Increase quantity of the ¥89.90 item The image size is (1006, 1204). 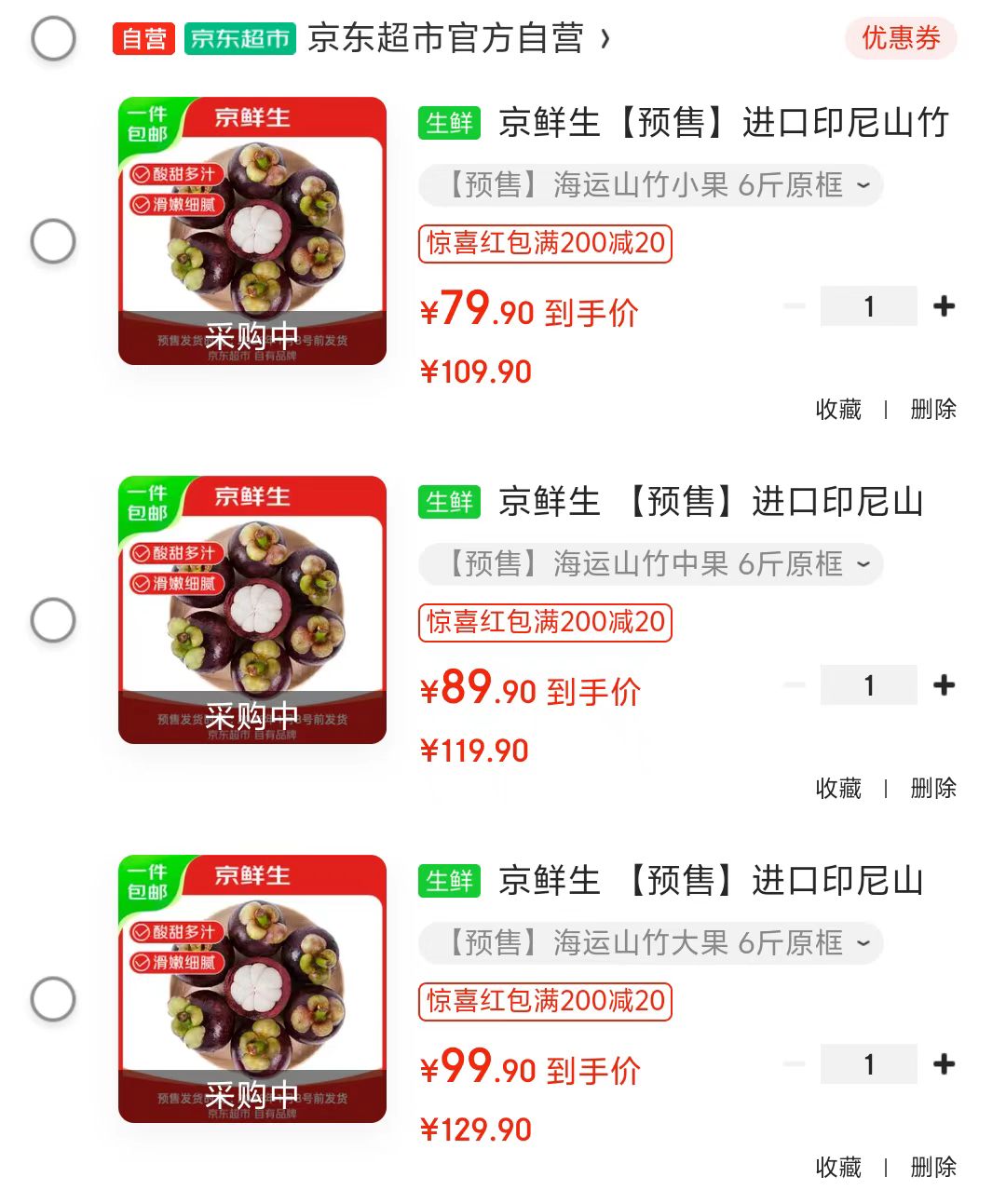point(944,685)
